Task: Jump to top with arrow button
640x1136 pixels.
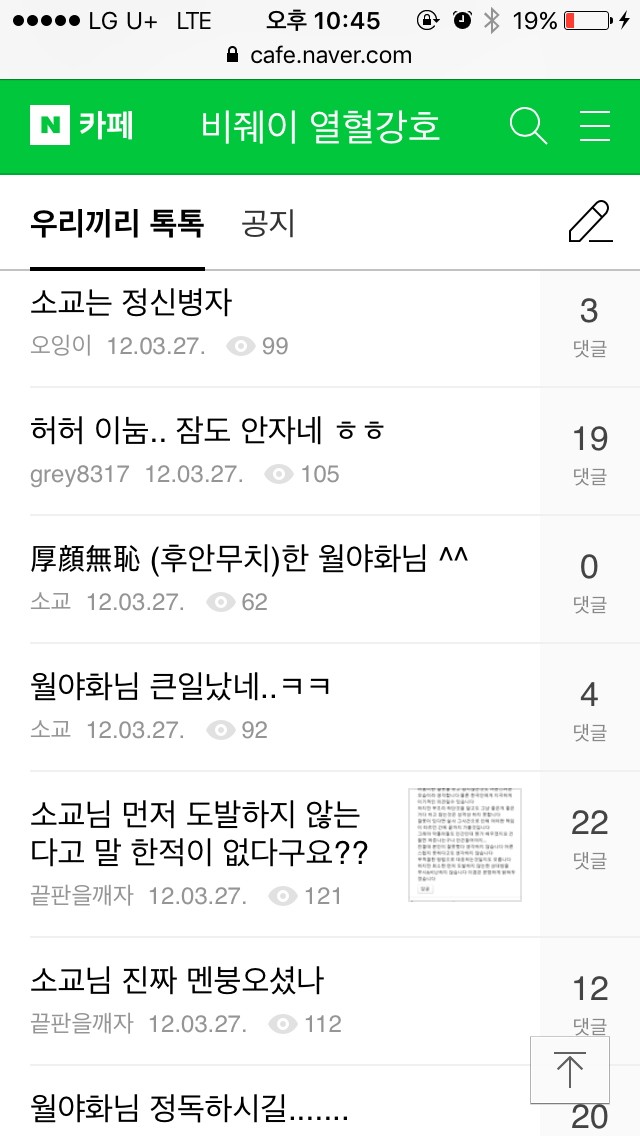Action: (x=569, y=1069)
